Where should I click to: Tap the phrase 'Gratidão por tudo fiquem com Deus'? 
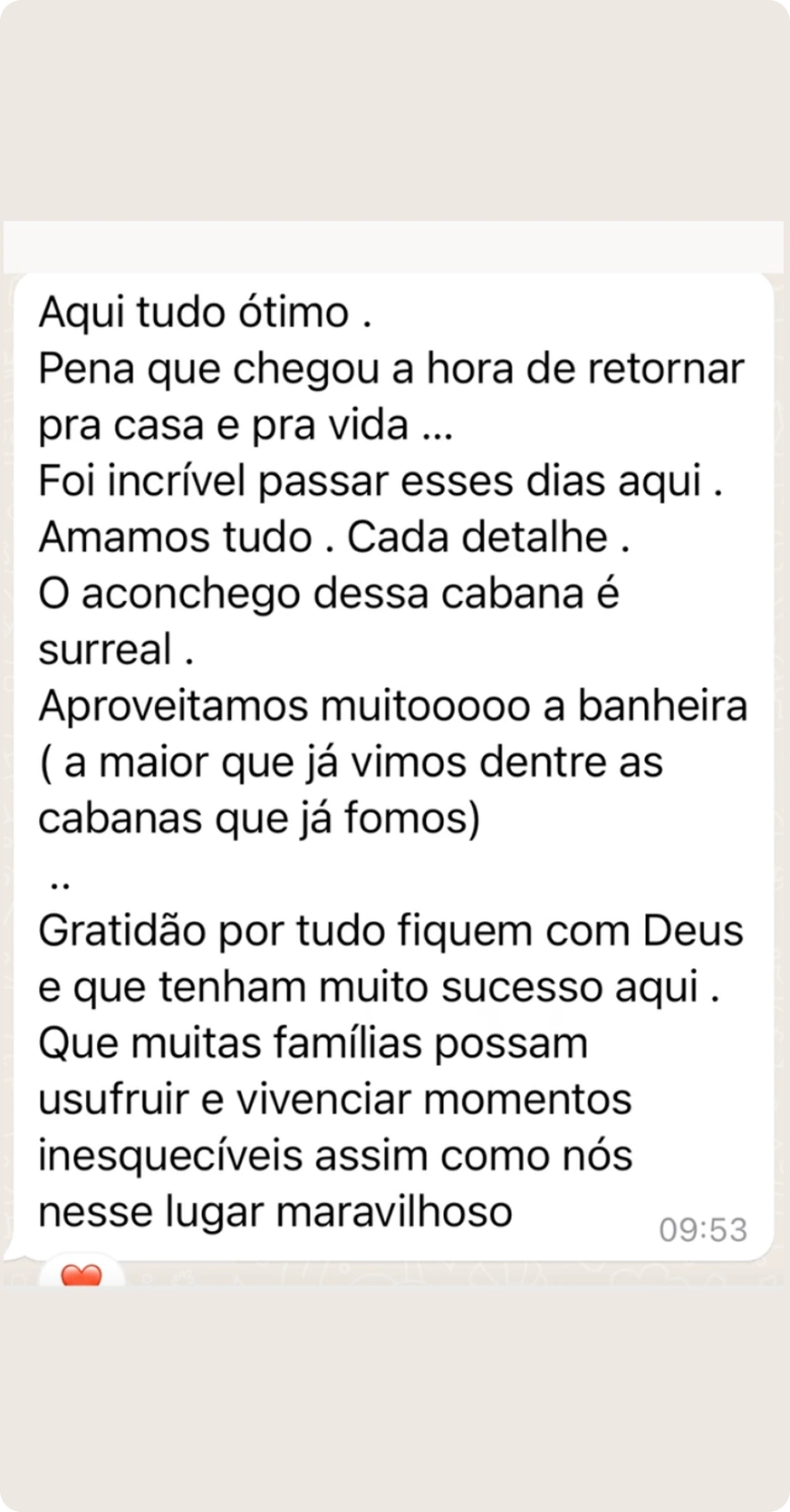click(390, 929)
